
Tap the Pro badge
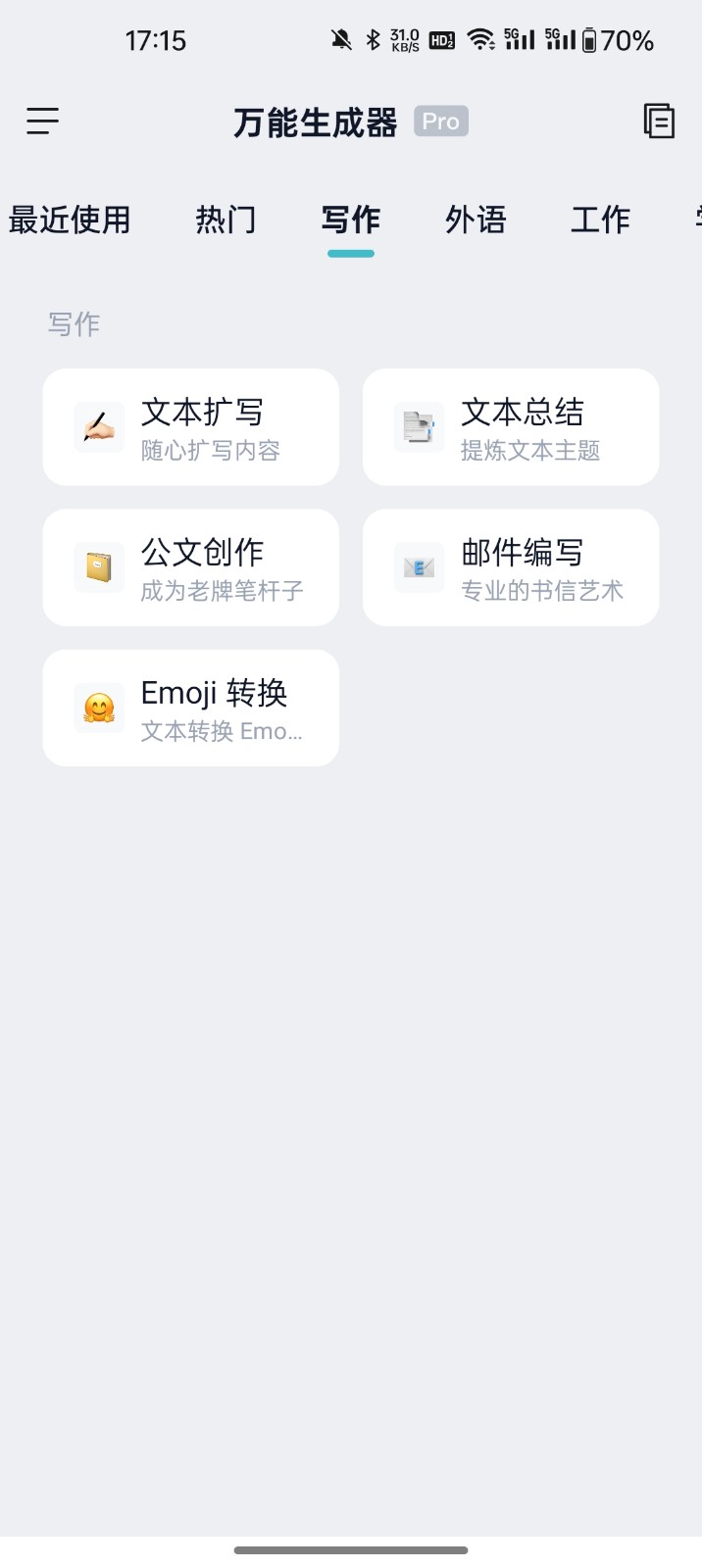[441, 121]
